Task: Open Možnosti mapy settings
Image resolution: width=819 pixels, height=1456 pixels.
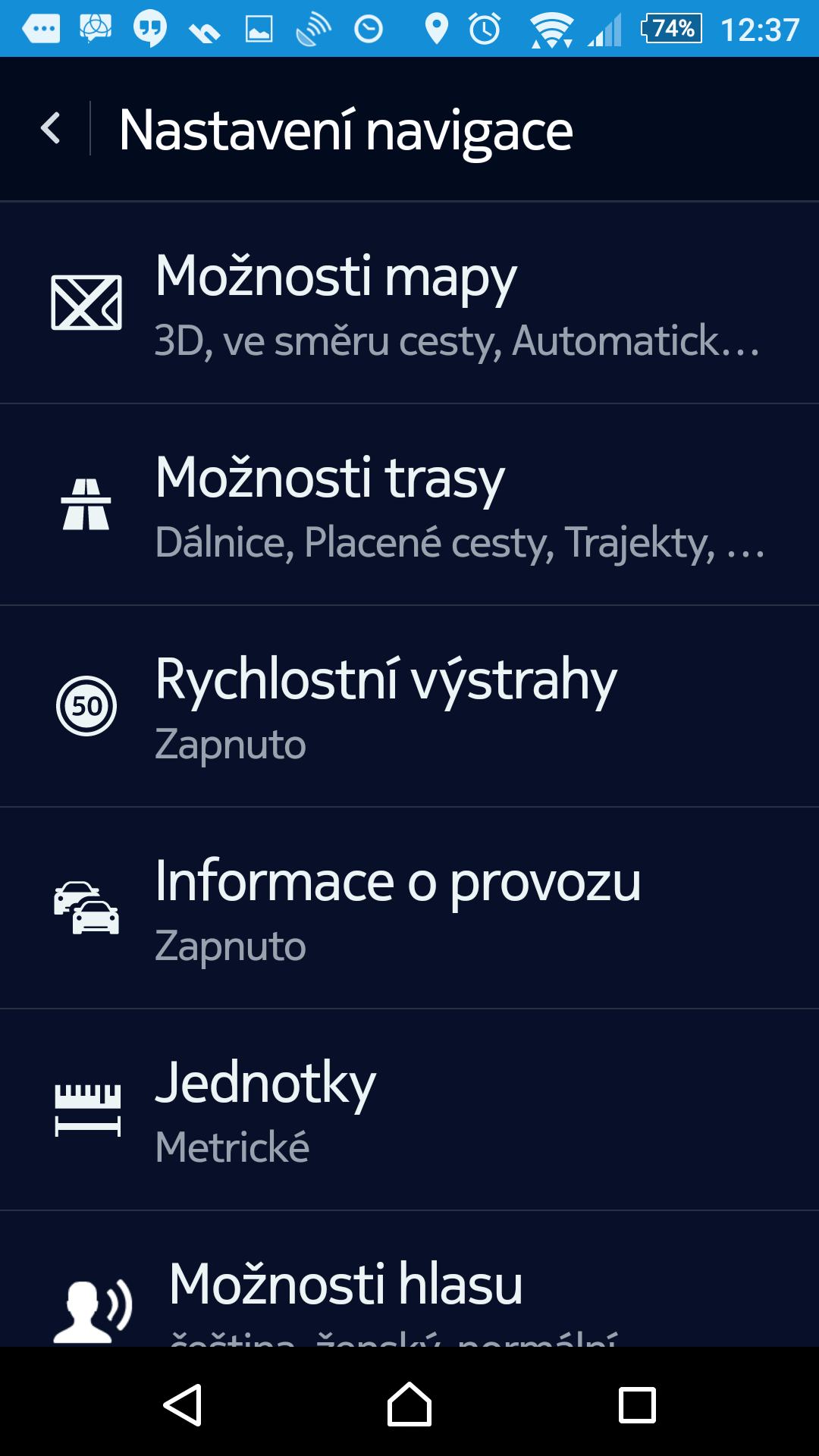Action: [409, 303]
